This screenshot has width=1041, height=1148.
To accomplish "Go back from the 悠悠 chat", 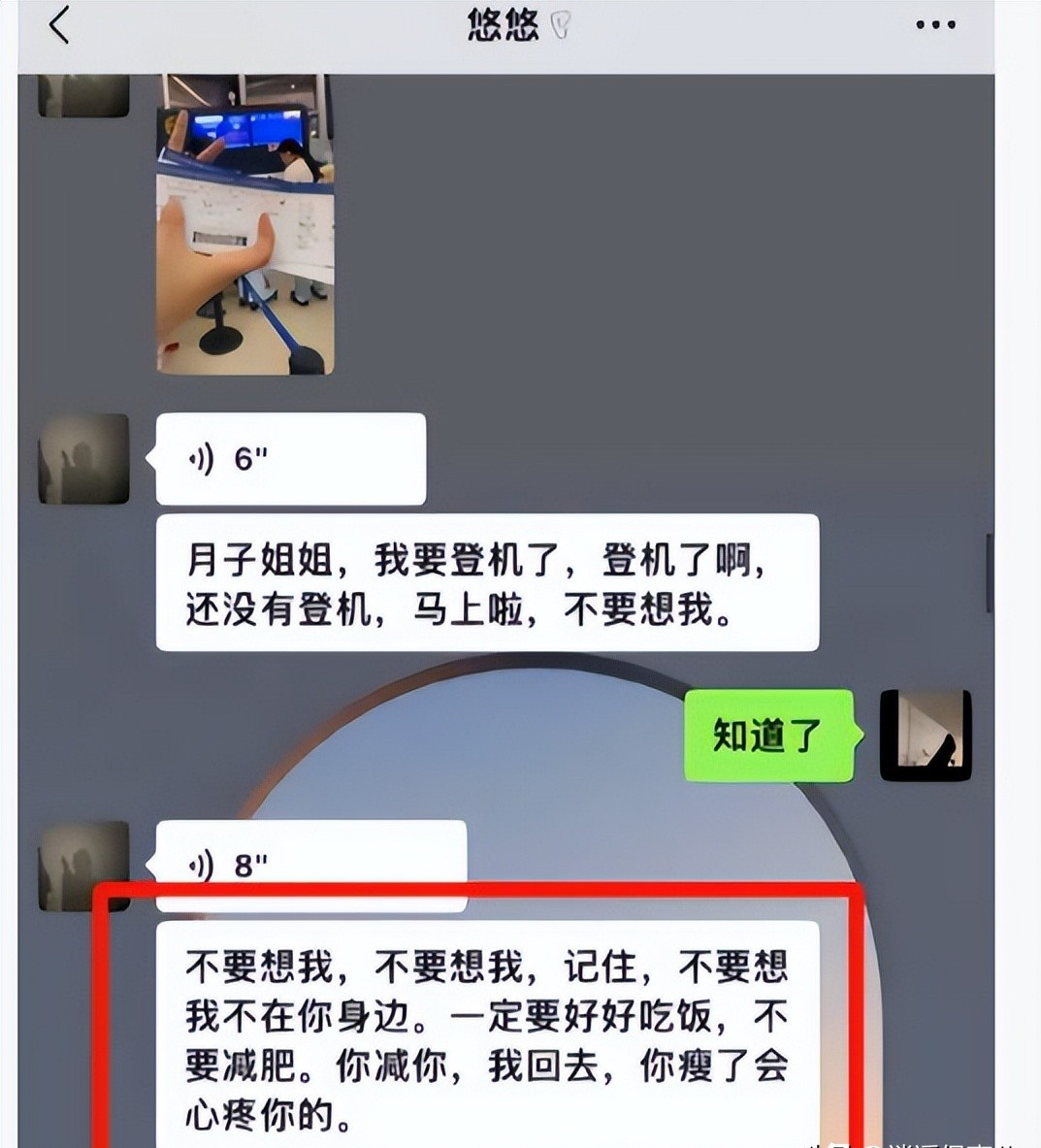I will 59,26.
